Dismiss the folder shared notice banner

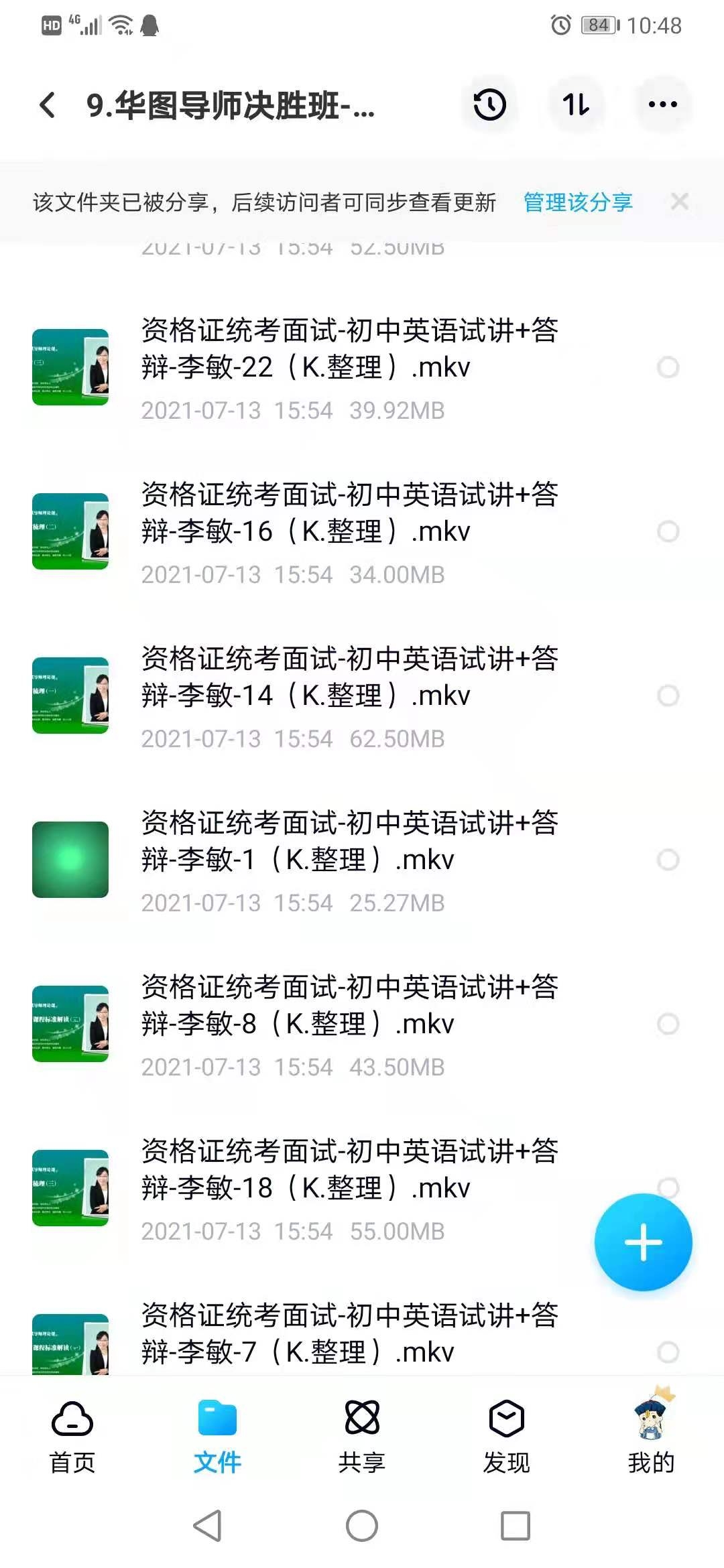[679, 201]
